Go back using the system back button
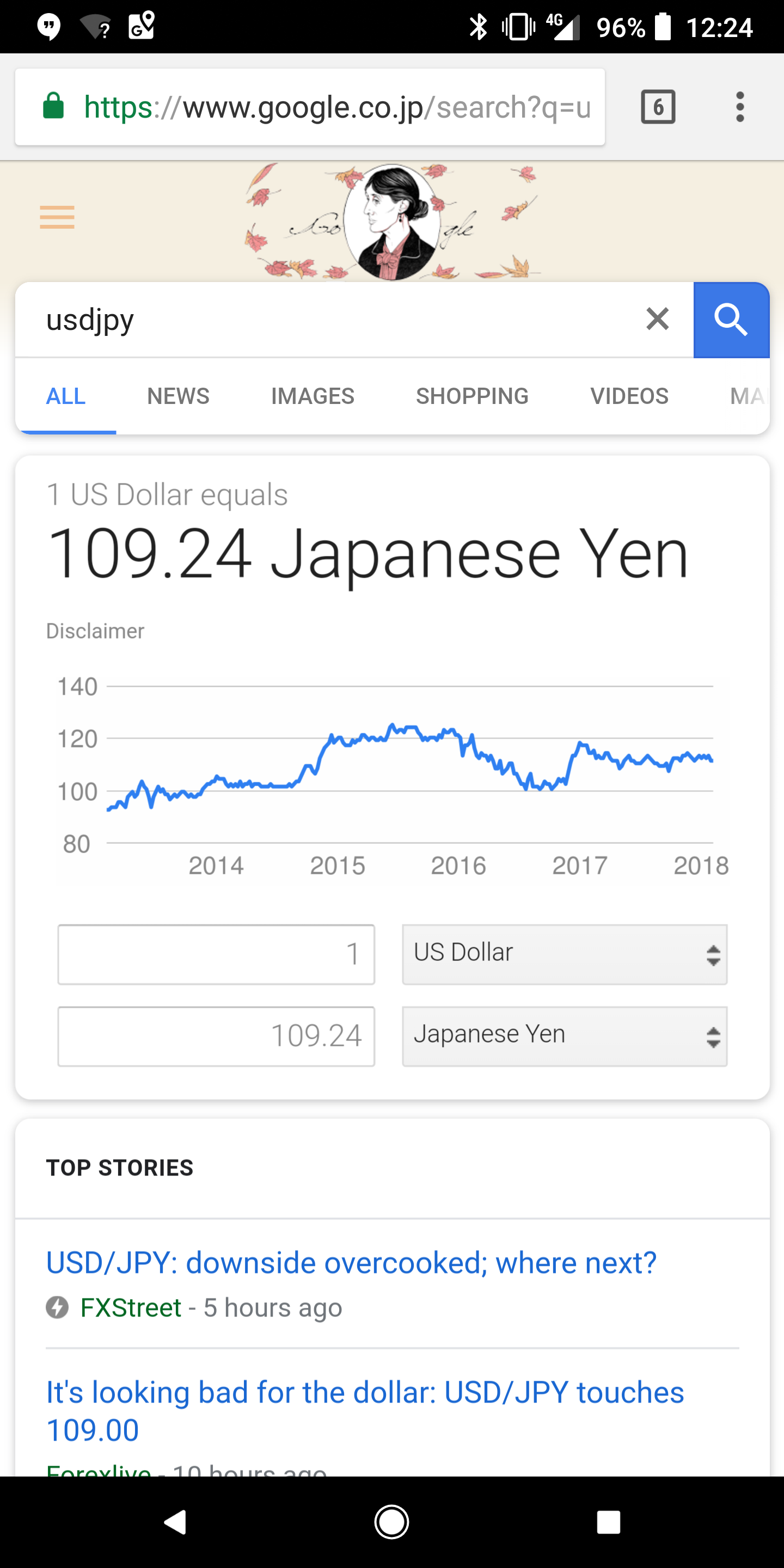784x1568 pixels. 175,1522
